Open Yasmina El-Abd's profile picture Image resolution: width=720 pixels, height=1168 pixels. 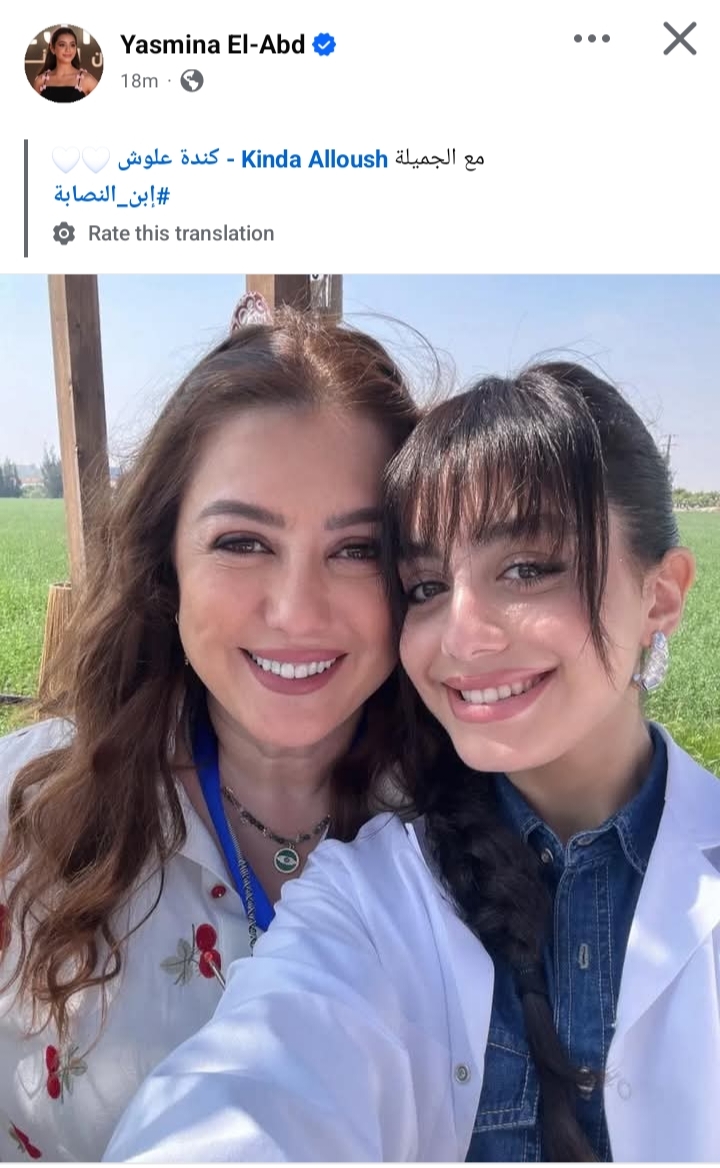tap(63, 63)
